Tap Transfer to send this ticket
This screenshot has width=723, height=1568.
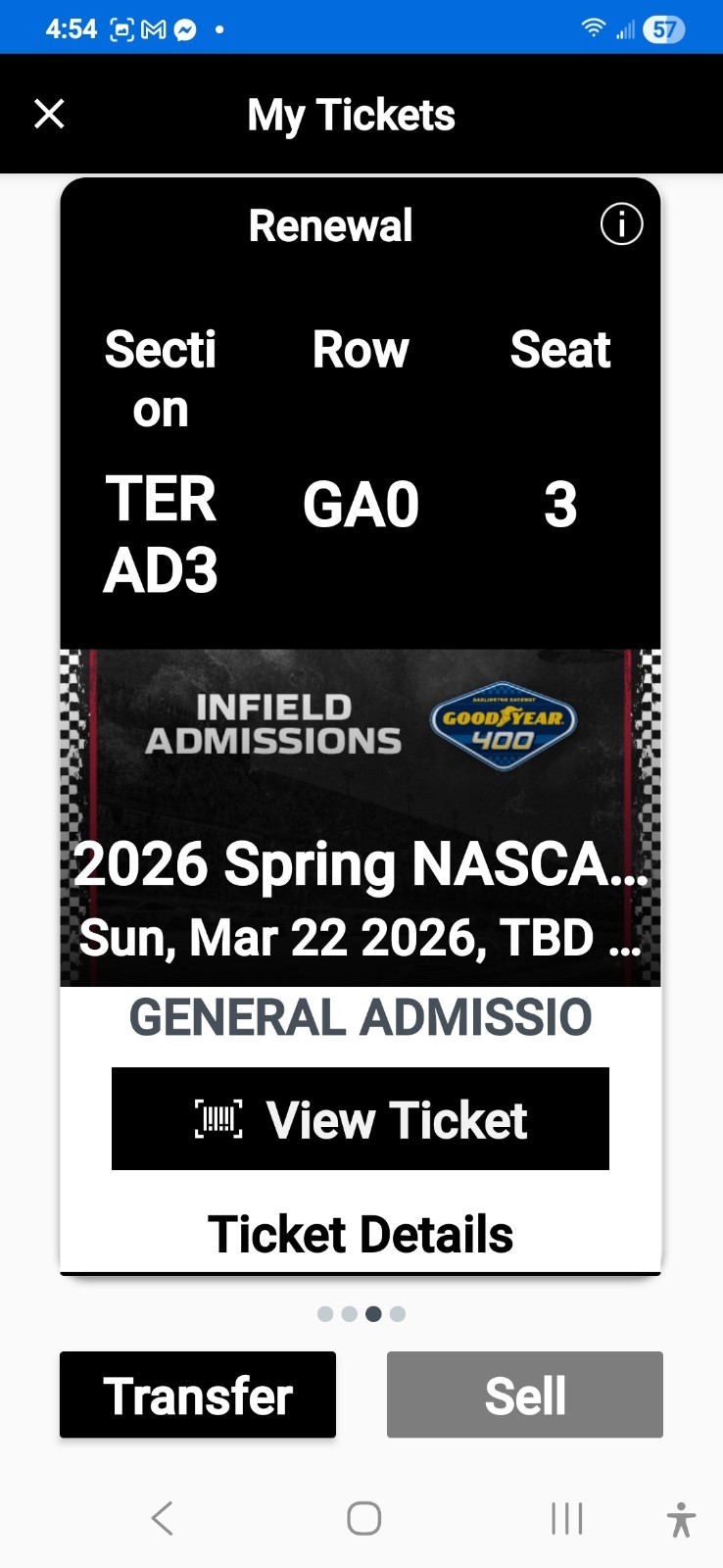(x=197, y=1395)
